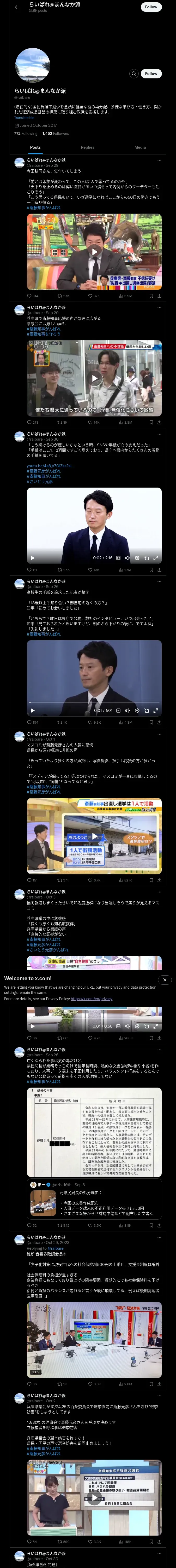Open the x.com/en/privacy policy link

point(92,999)
